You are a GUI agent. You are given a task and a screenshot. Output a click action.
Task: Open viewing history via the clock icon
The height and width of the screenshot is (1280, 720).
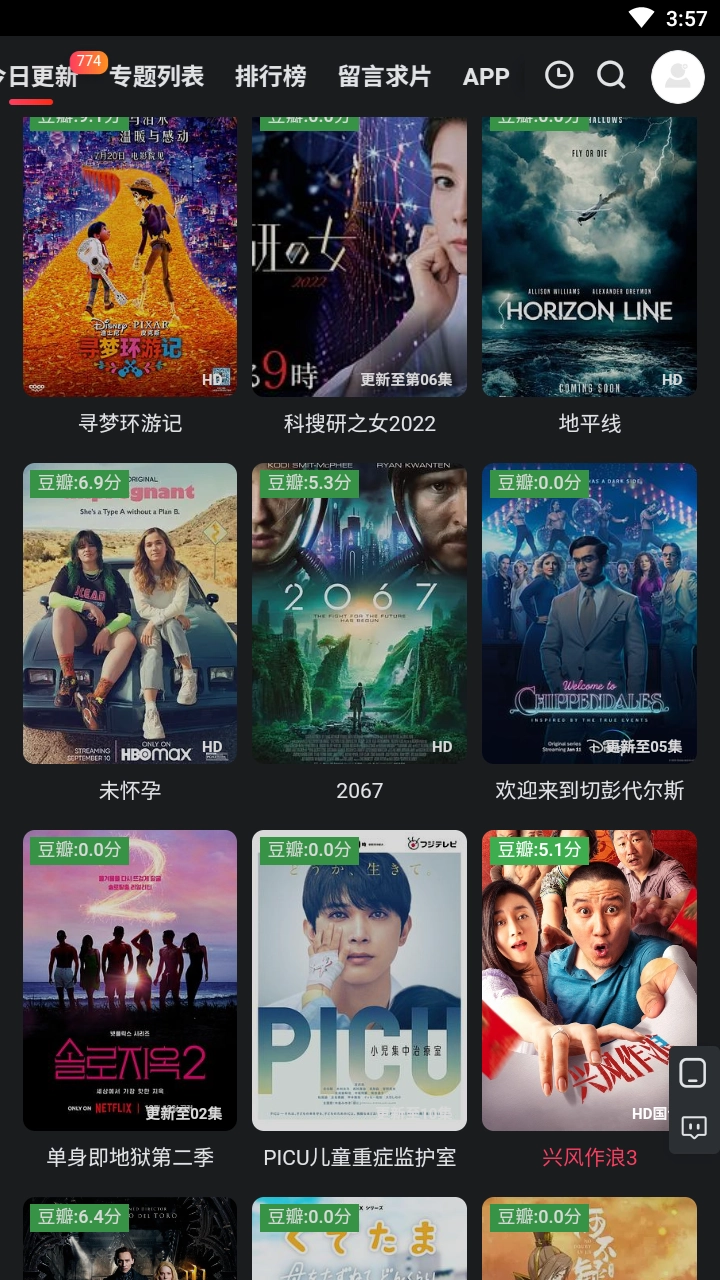click(559, 74)
